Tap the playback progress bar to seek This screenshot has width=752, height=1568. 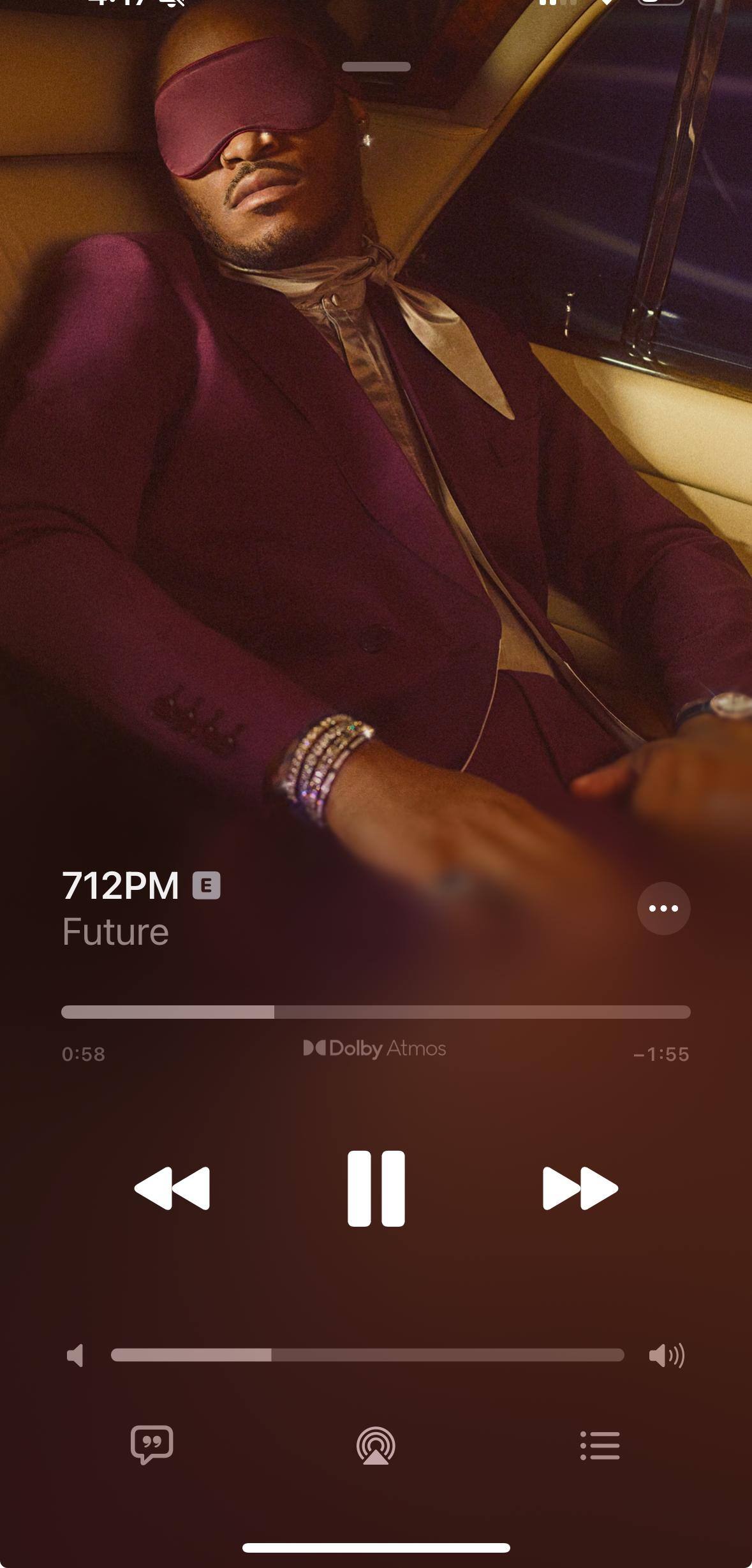click(x=376, y=1012)
